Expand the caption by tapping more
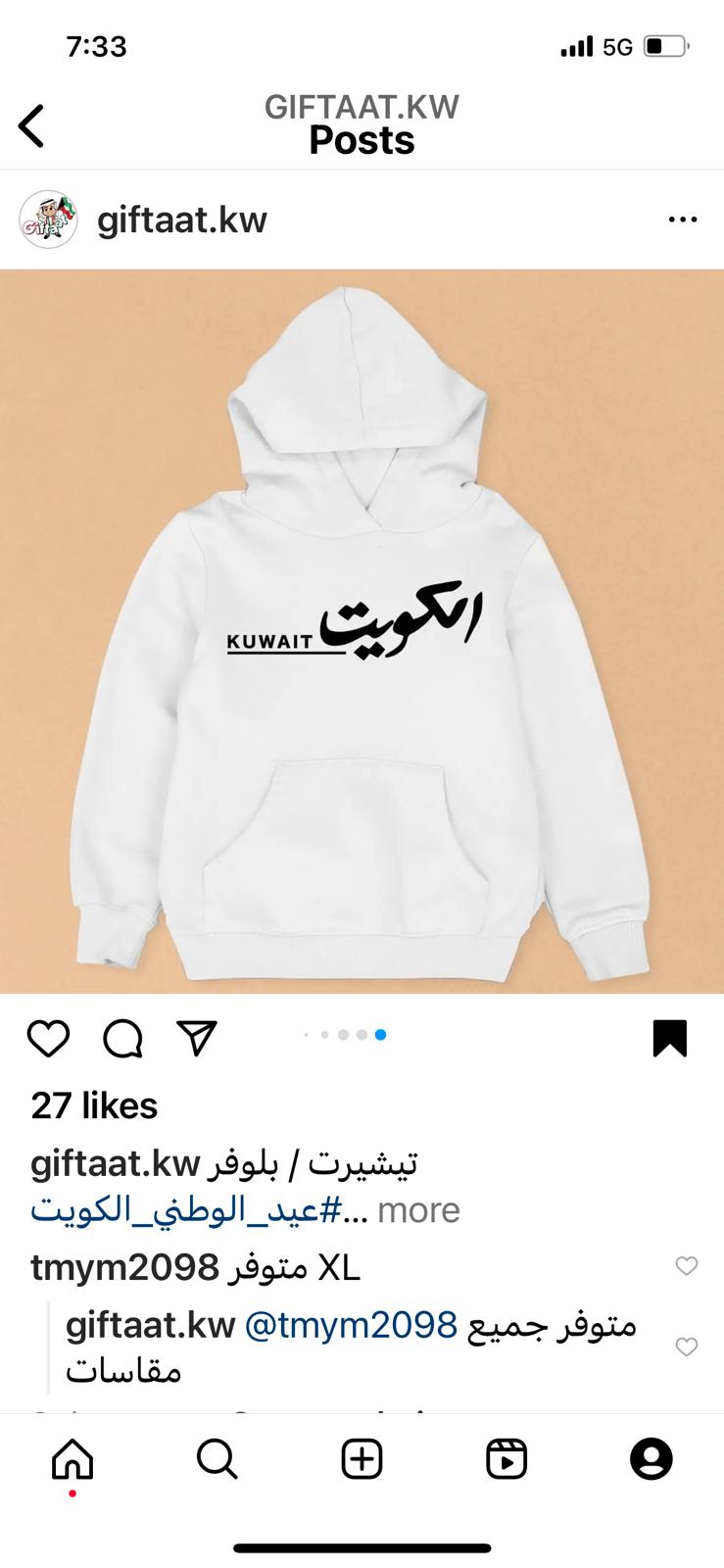This screenshot has width=724, height=1568. 418,1210
